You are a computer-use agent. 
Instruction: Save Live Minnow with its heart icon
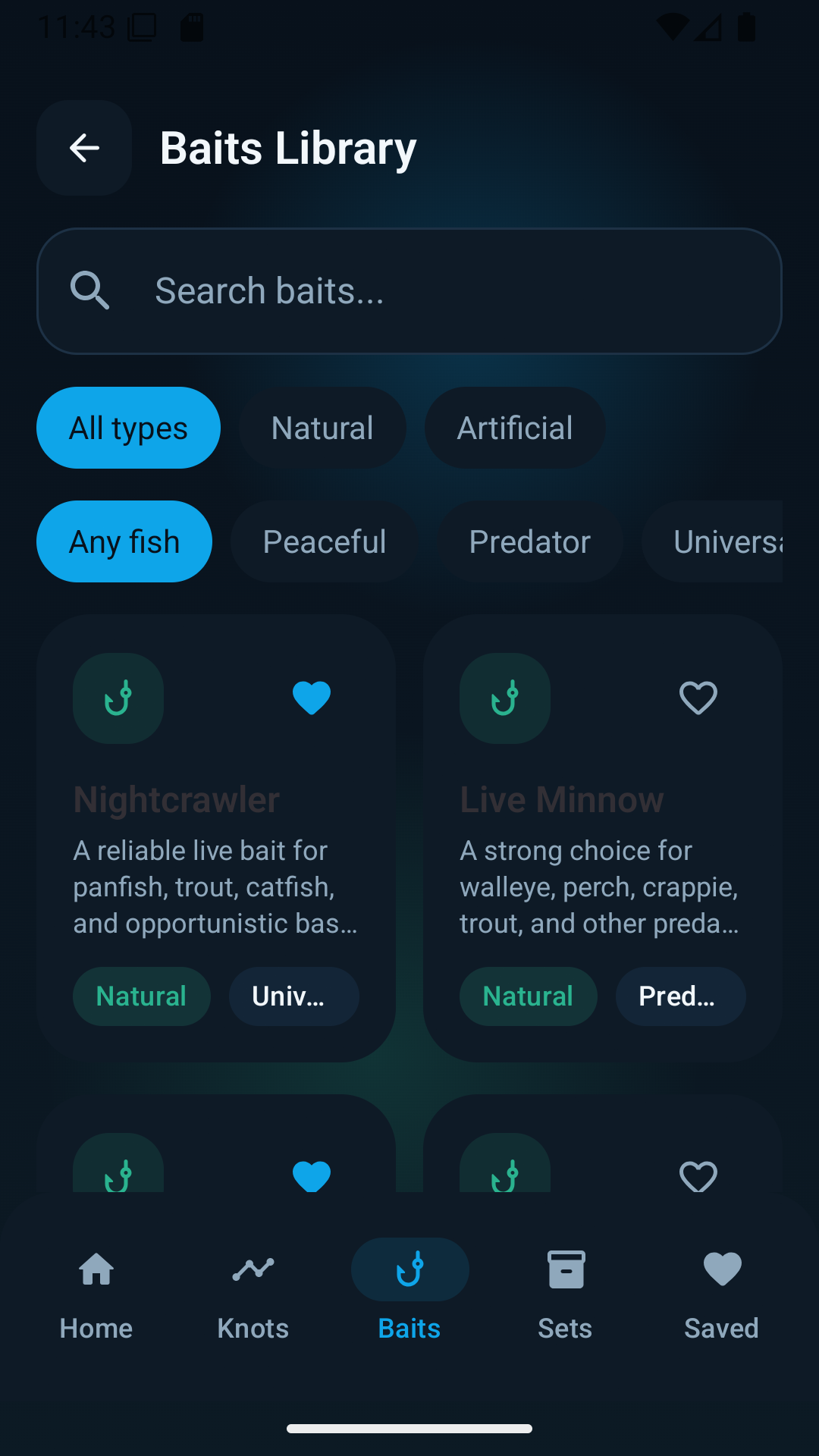[698, 698]
